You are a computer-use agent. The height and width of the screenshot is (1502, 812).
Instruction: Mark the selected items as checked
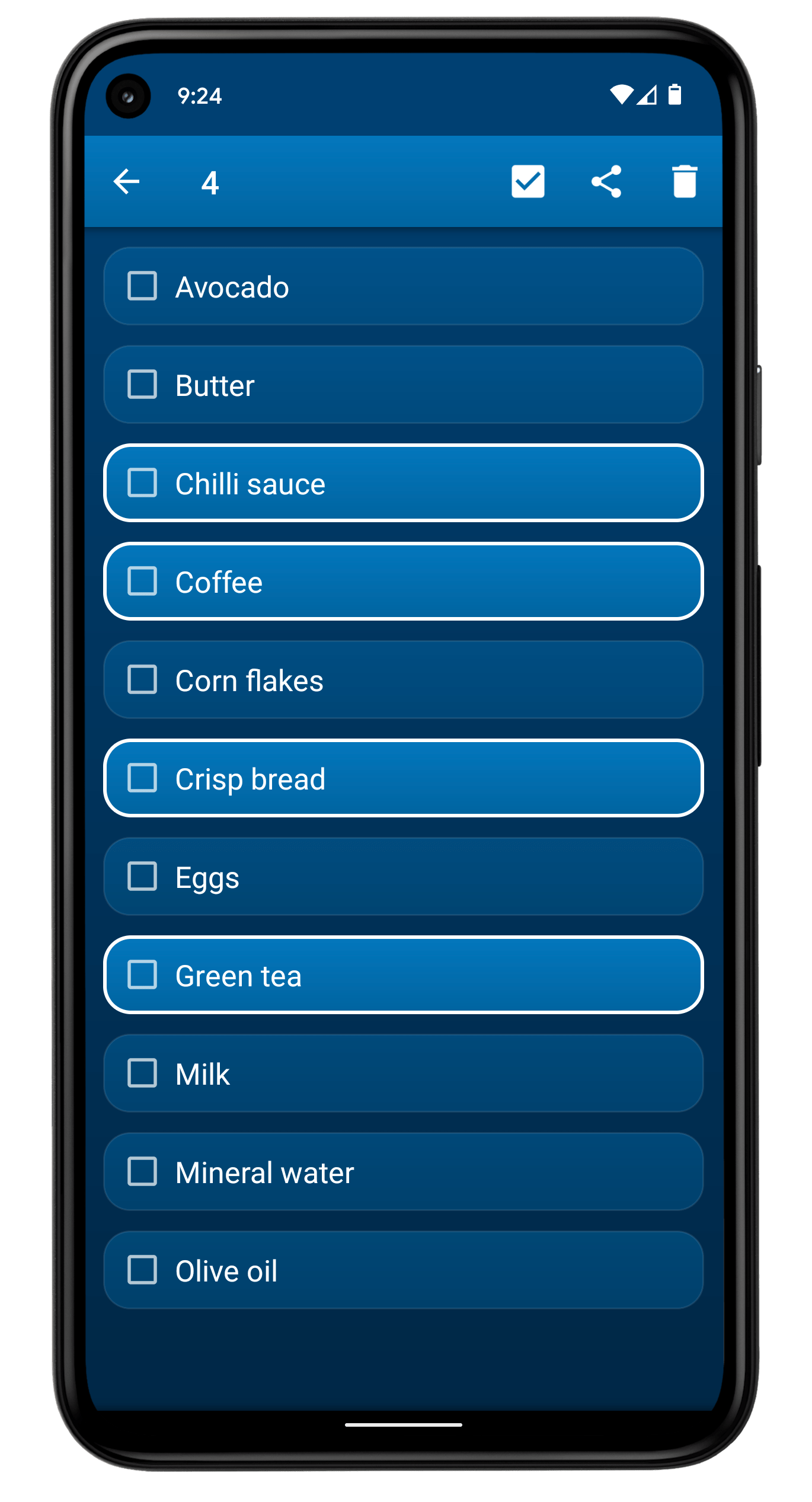click(x=528, y=181)
